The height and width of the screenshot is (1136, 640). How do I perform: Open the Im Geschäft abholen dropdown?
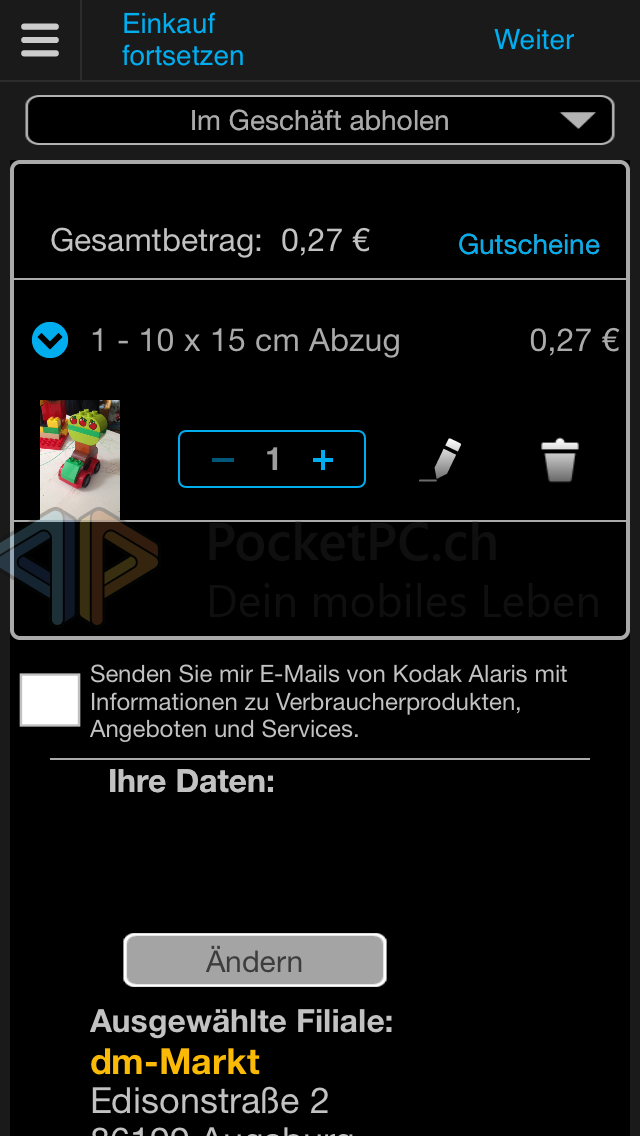coord(320,120)
